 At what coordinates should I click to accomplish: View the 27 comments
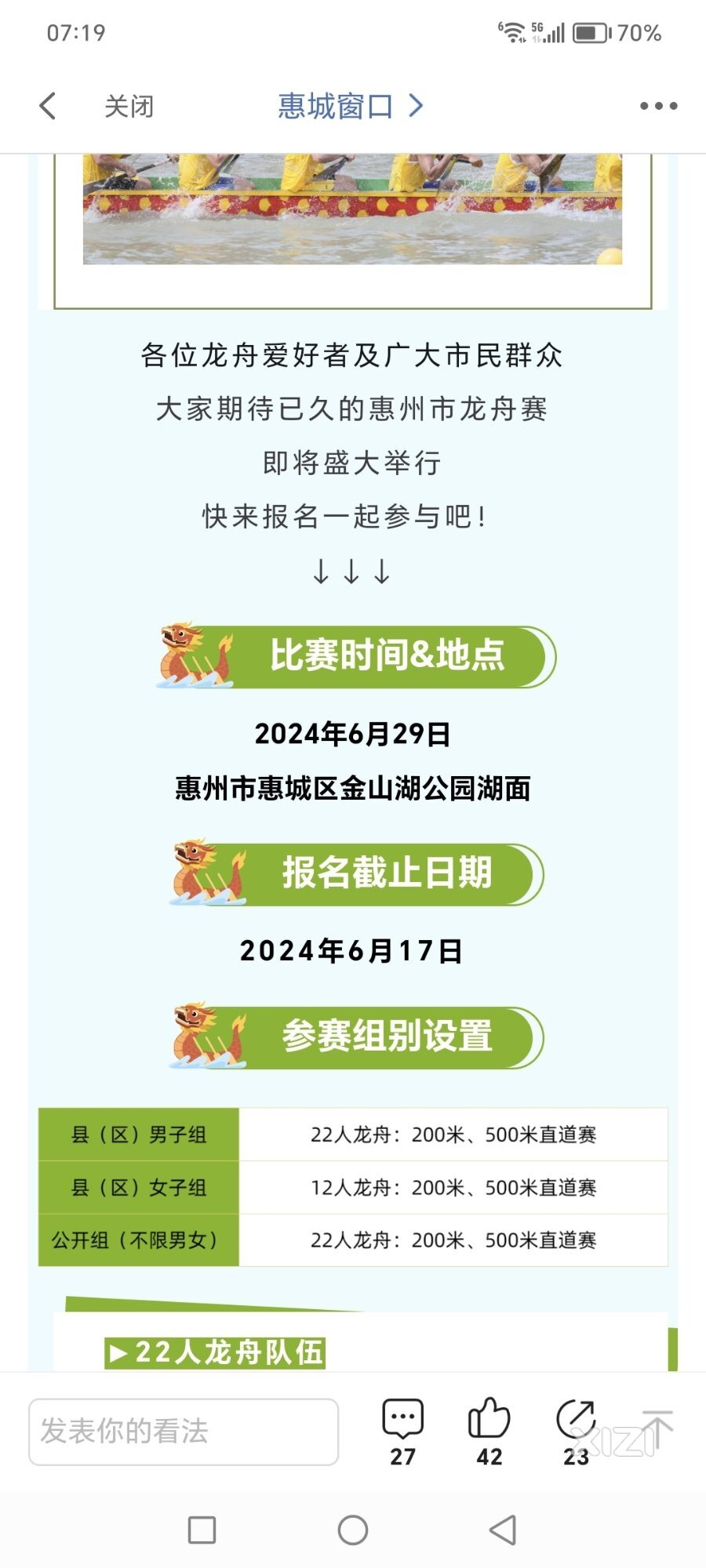[x=402, y=1430]
